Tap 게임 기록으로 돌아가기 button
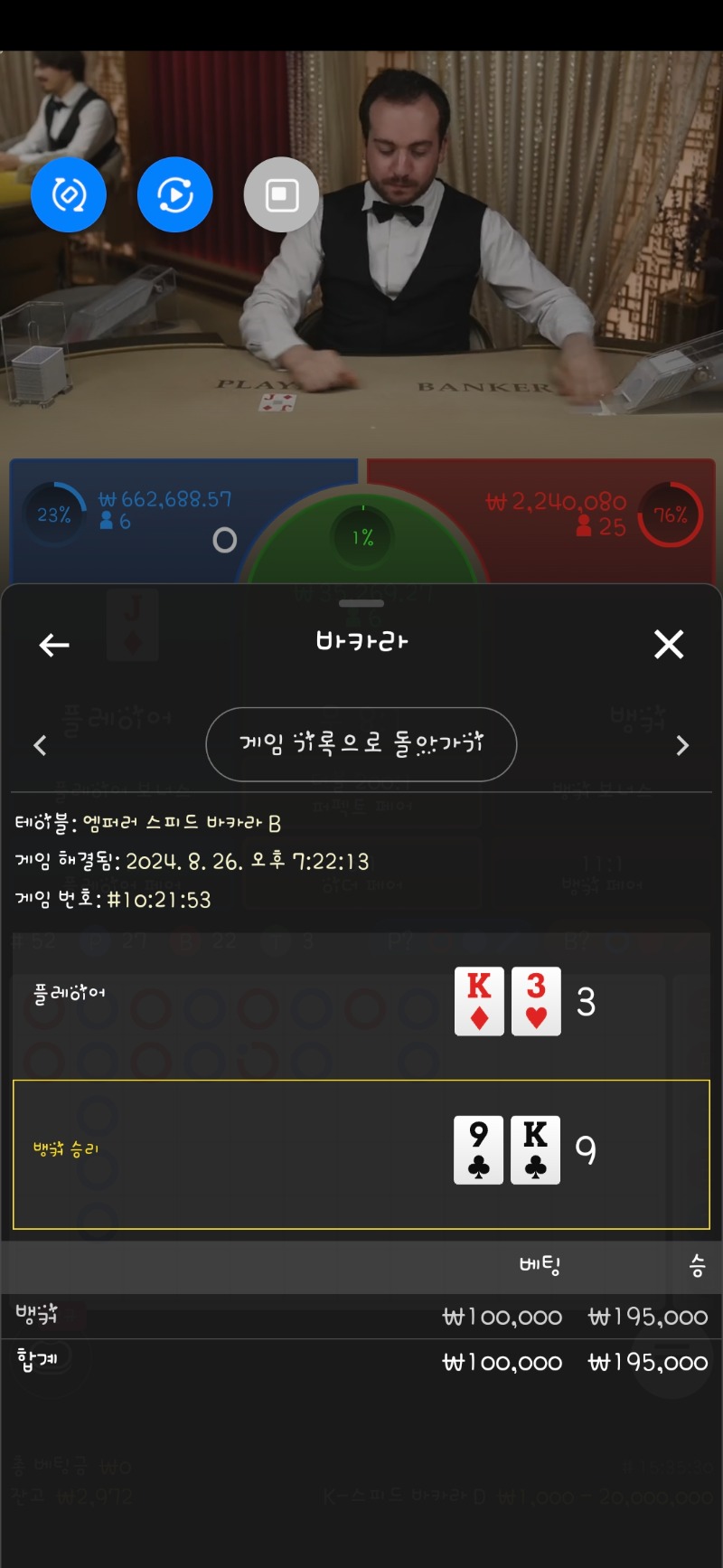Viewport: 723px width, 1568px height. tap(361, 744)
